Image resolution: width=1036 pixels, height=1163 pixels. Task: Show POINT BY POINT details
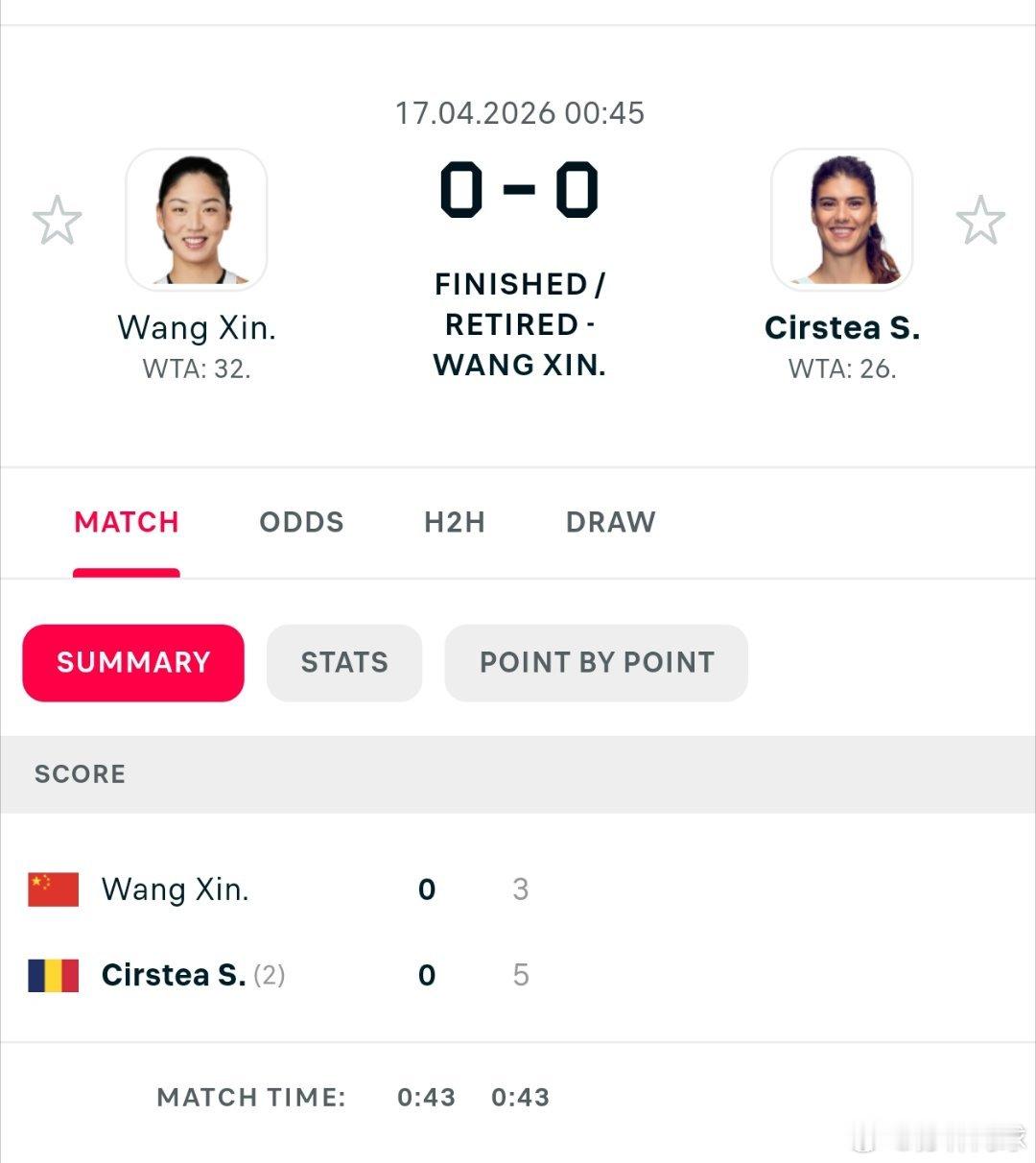596,661
